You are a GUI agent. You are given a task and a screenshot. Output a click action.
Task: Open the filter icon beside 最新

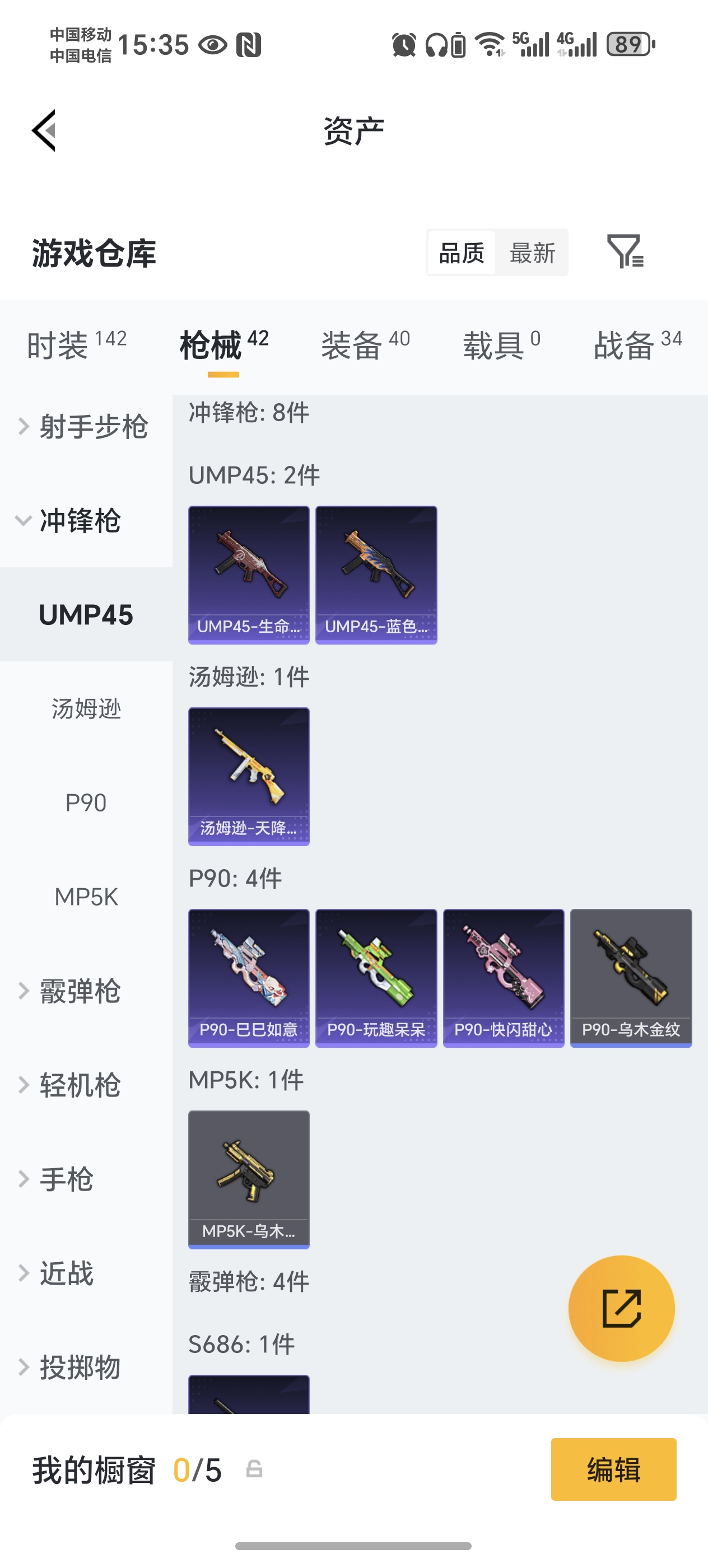625,251
